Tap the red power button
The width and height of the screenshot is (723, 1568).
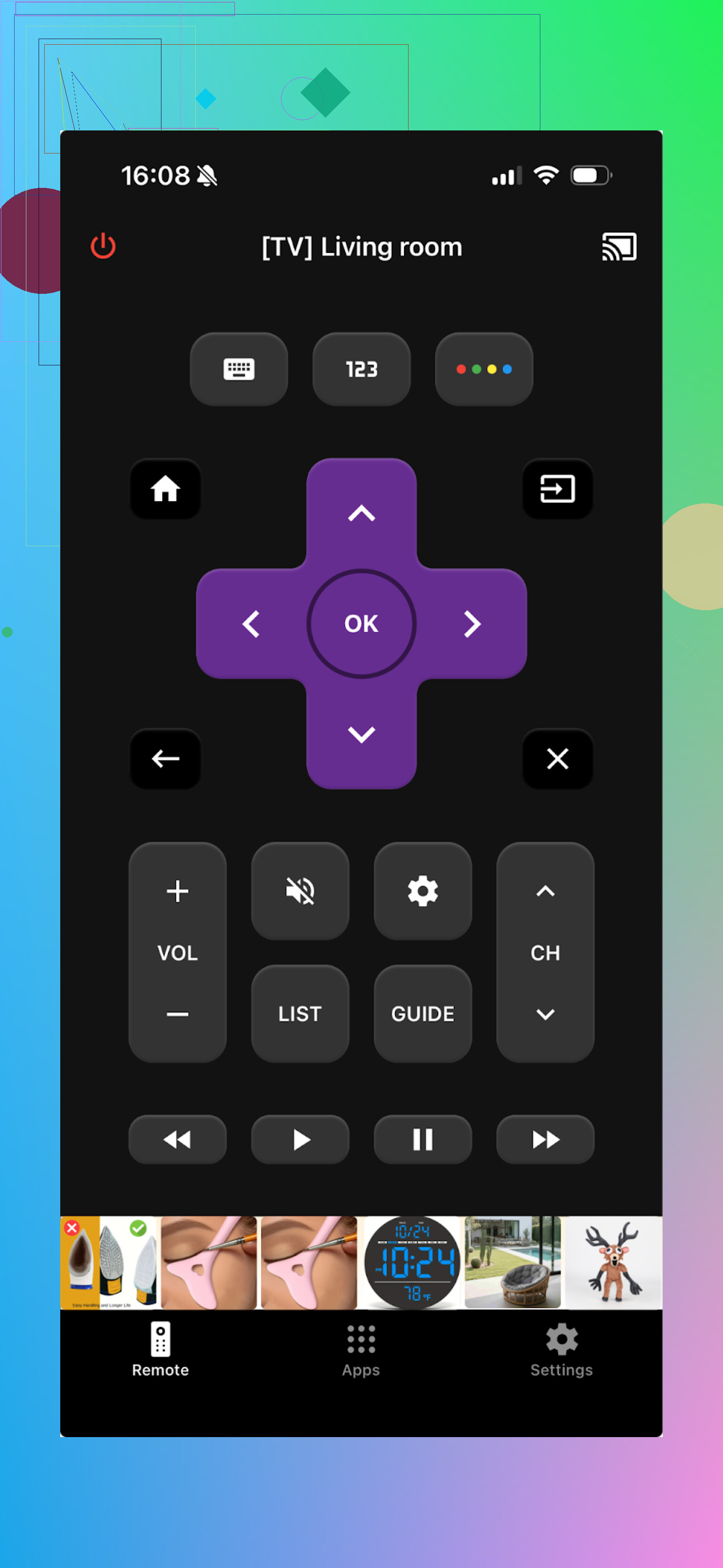[103, 246]
